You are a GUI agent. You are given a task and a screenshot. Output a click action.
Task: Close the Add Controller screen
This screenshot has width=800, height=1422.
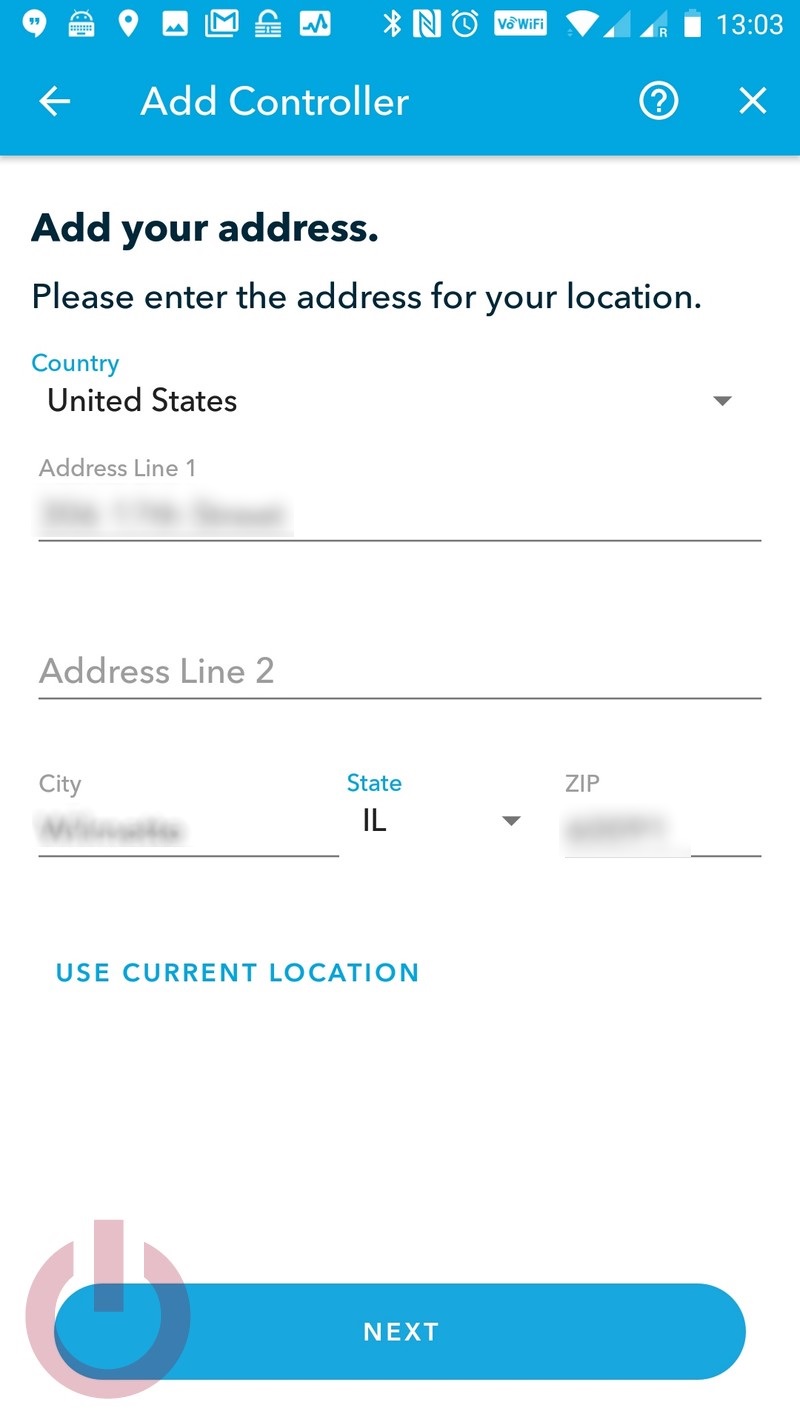click(x=752, y=101)
